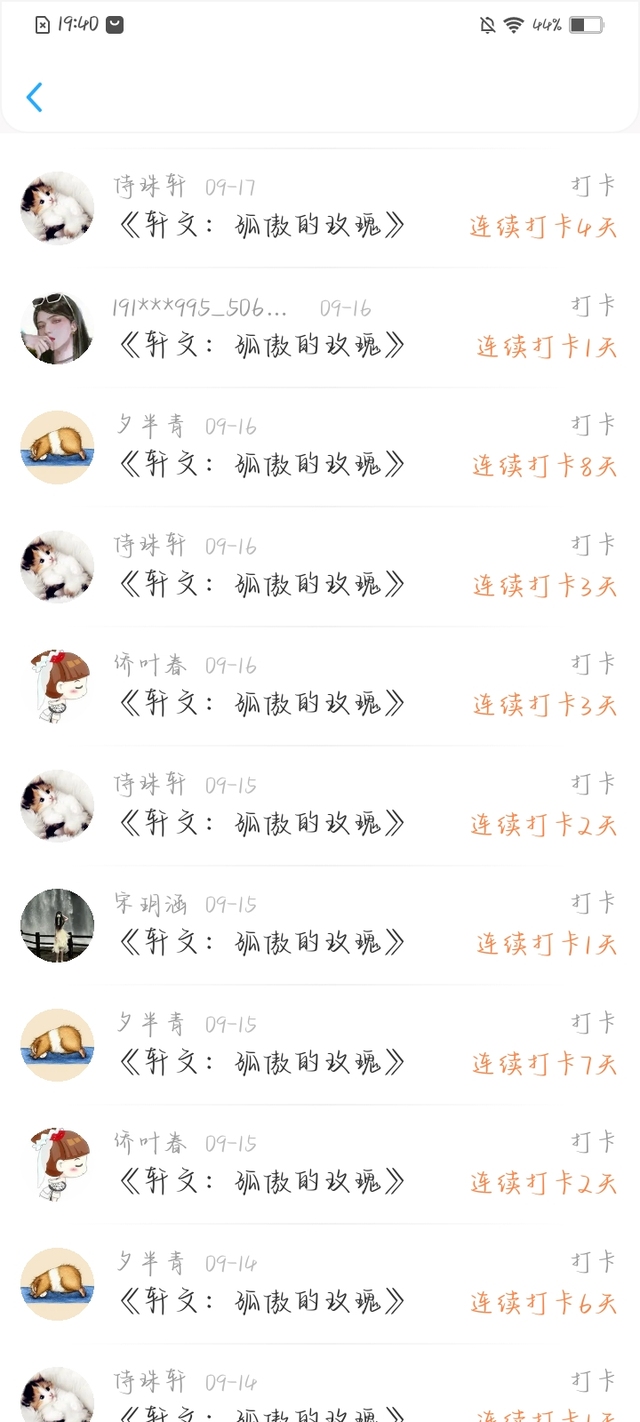View 夕半青's 09-16 check-in entry
This screenshot has width=640, height=1422.
coord(320,447)
